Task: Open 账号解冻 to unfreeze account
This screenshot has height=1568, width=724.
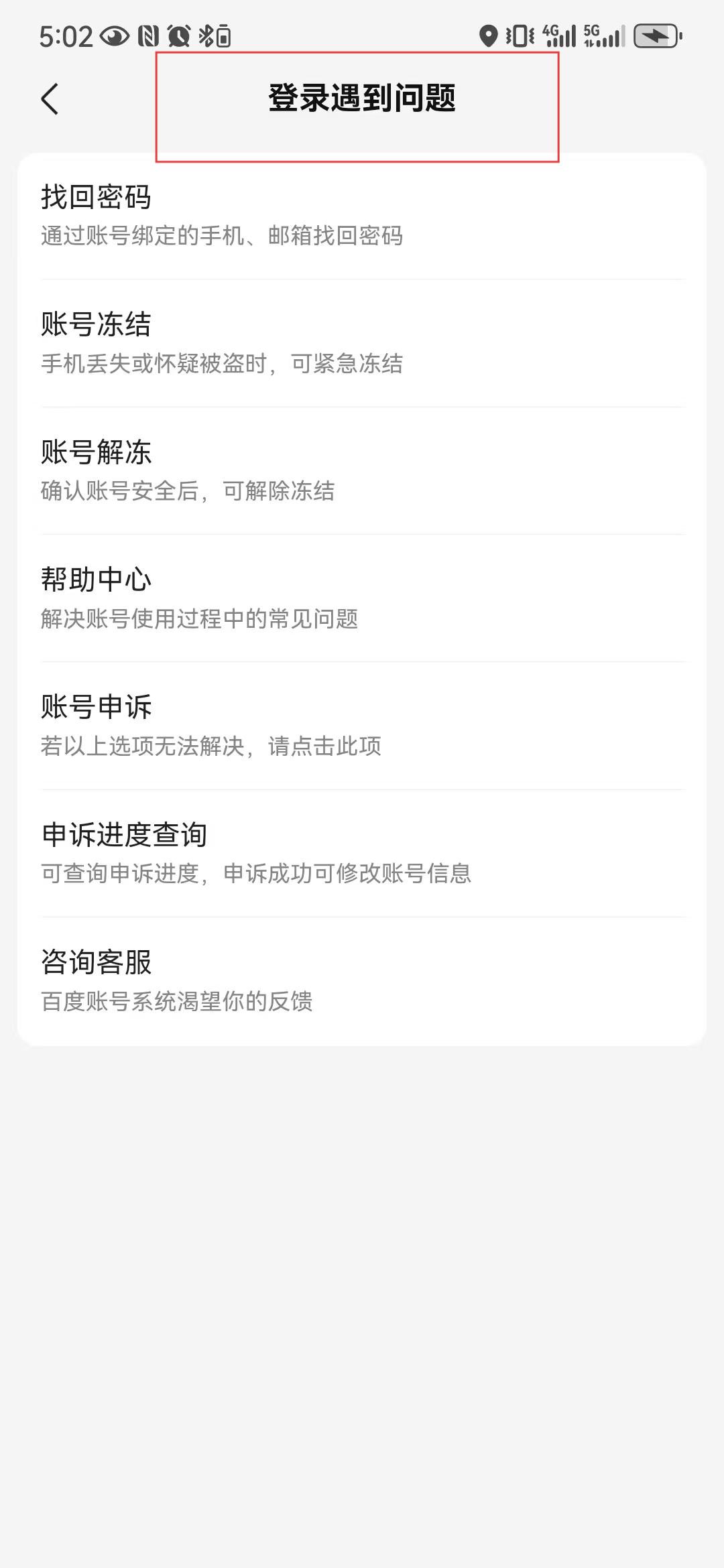Action: point(362,470)
